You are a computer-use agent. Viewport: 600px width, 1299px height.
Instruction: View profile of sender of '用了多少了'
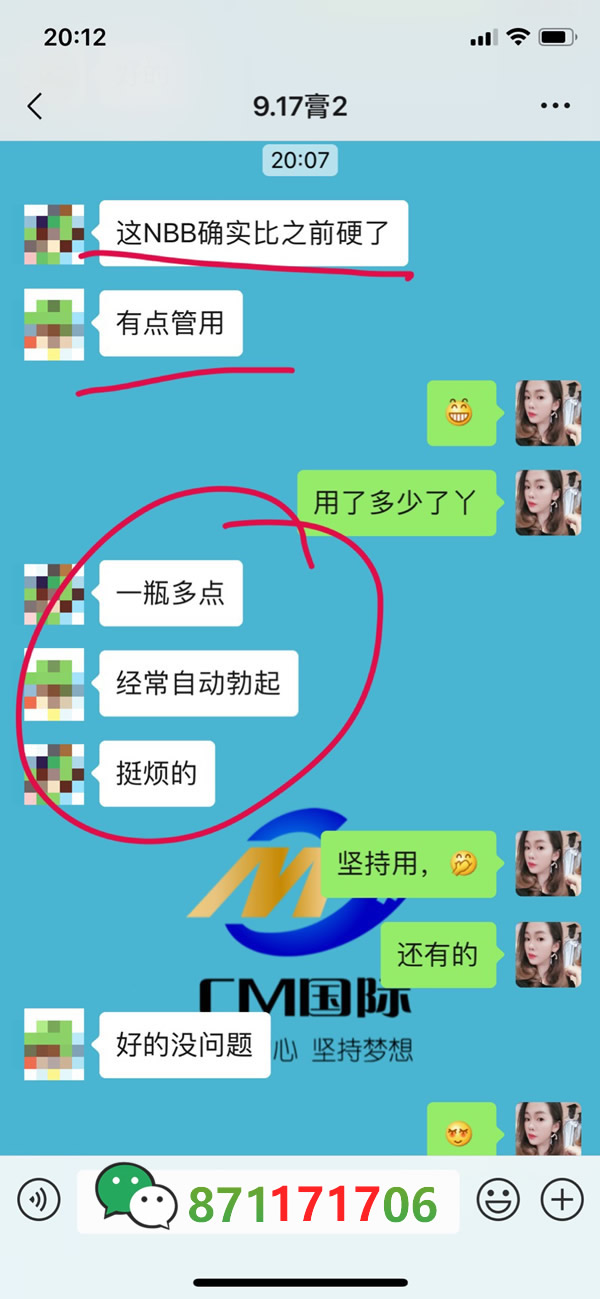548,502
